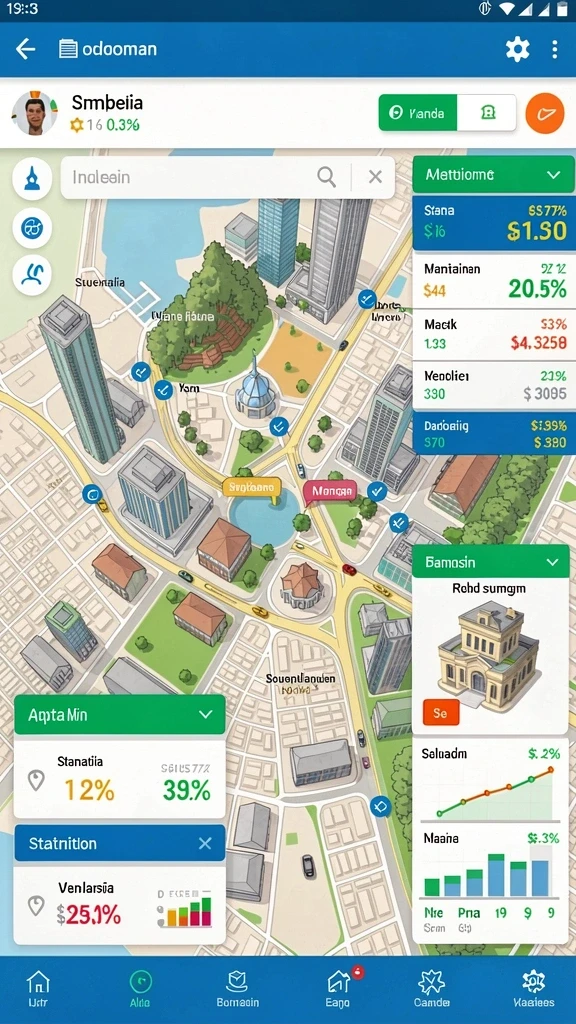Image resolution: width=576 pixels, height=1024 pixels.
Task: Switch to the Cande bottom tab
Action: tap(432, 989)
